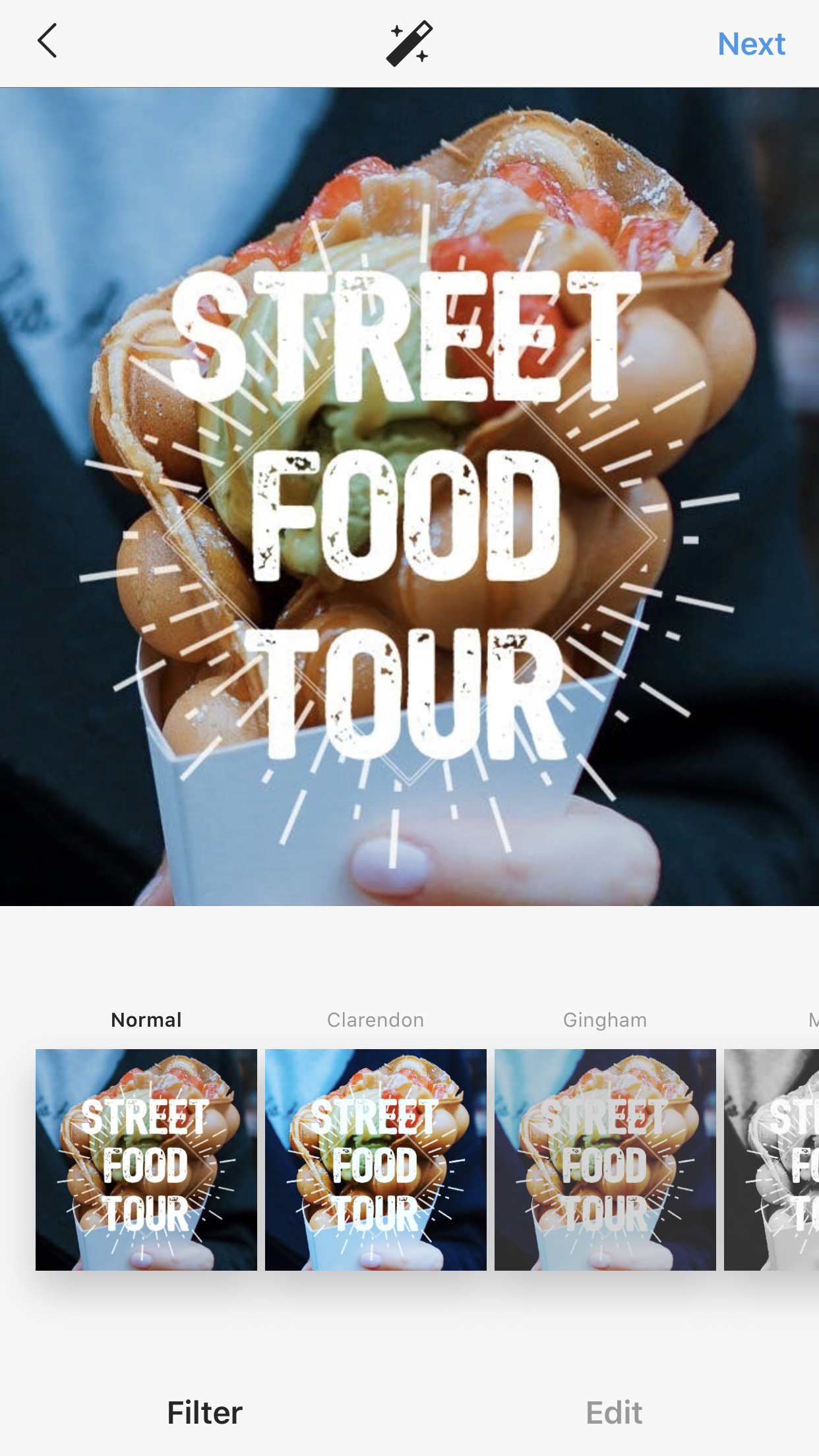This screenshot has width=819, height=1456.
Task: Pick the black-and-white filter thumbnail
Action: (x=772, y=1159)
